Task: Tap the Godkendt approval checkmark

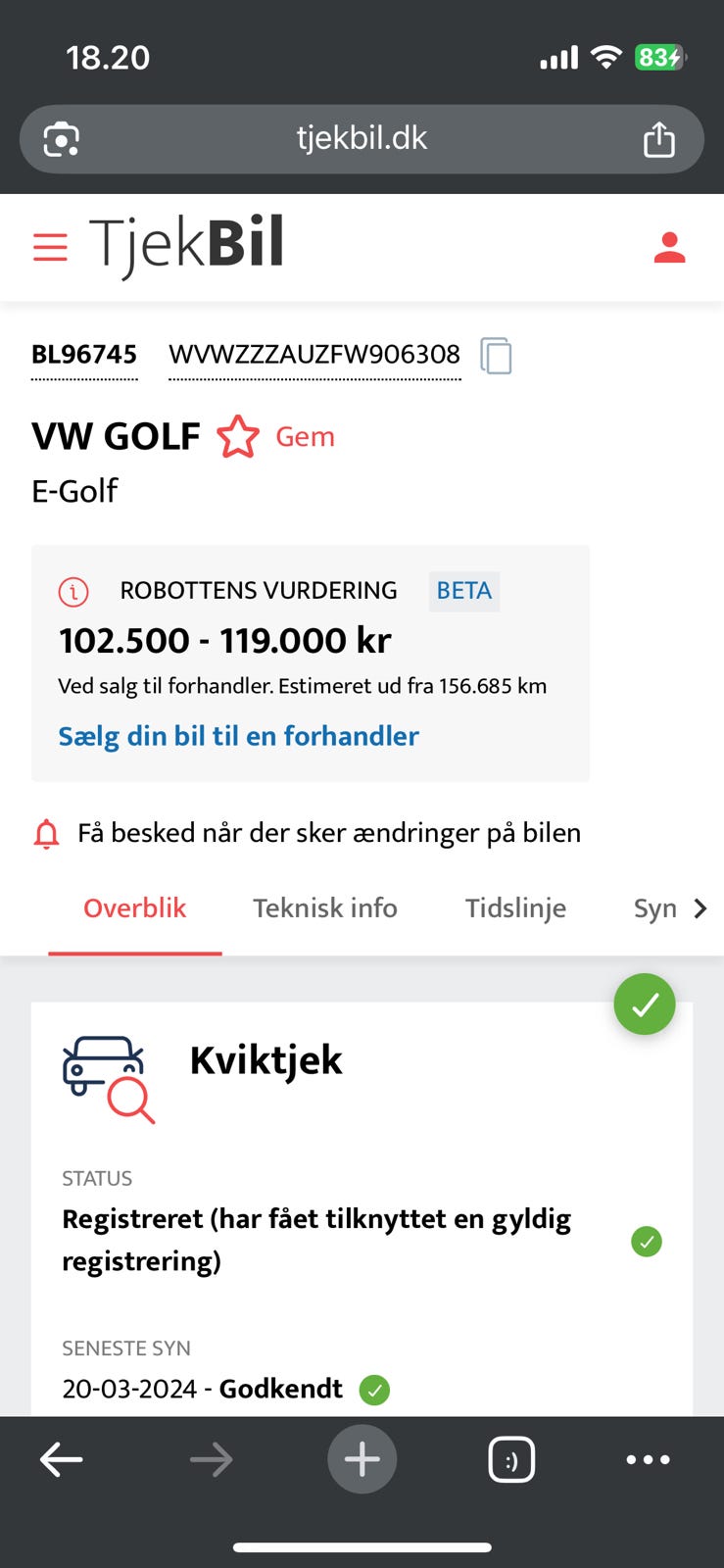Action: coord(373,1390)
